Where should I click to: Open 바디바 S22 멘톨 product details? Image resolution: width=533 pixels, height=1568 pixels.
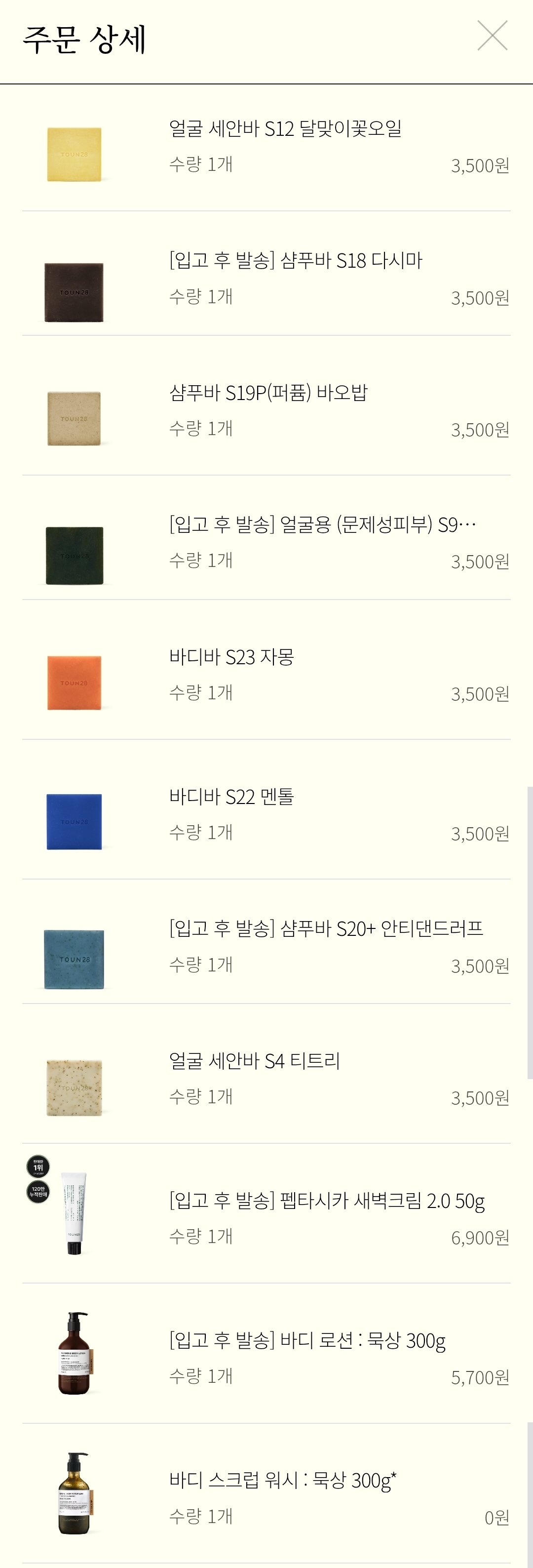tap(231, 797)
